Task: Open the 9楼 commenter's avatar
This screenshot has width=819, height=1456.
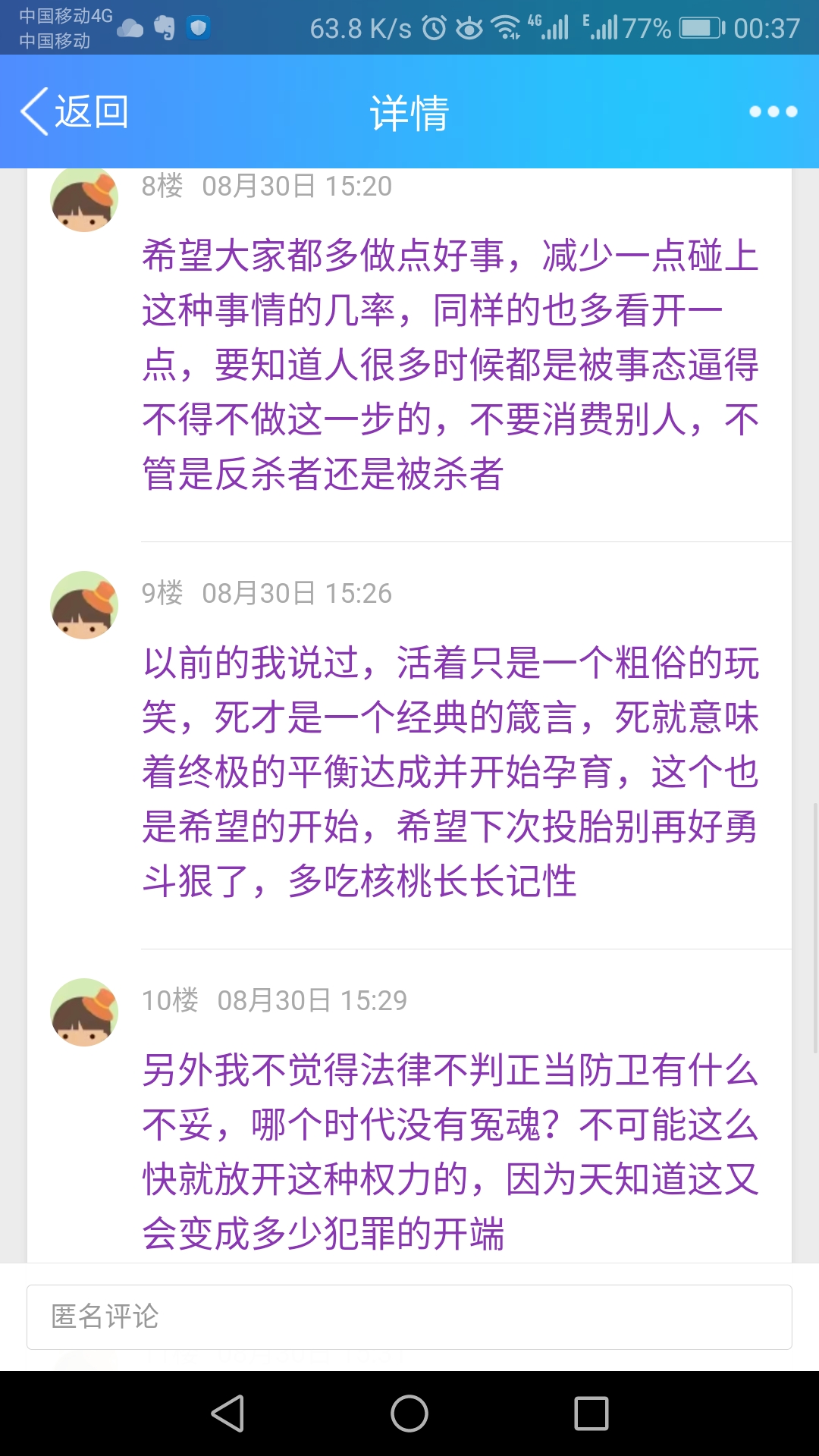Action: tap(84, 605)
